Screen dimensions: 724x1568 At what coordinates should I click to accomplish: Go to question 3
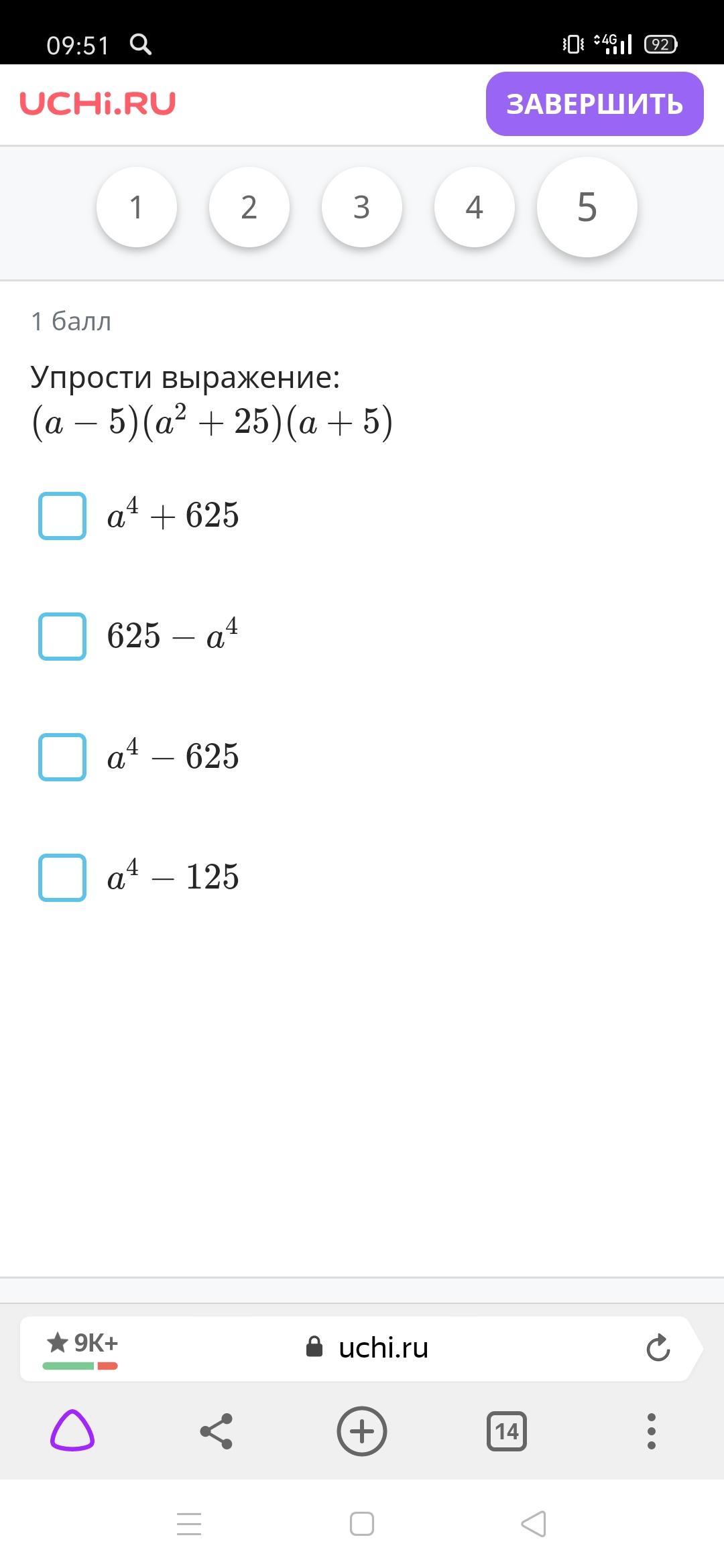[x=362, y=207]
